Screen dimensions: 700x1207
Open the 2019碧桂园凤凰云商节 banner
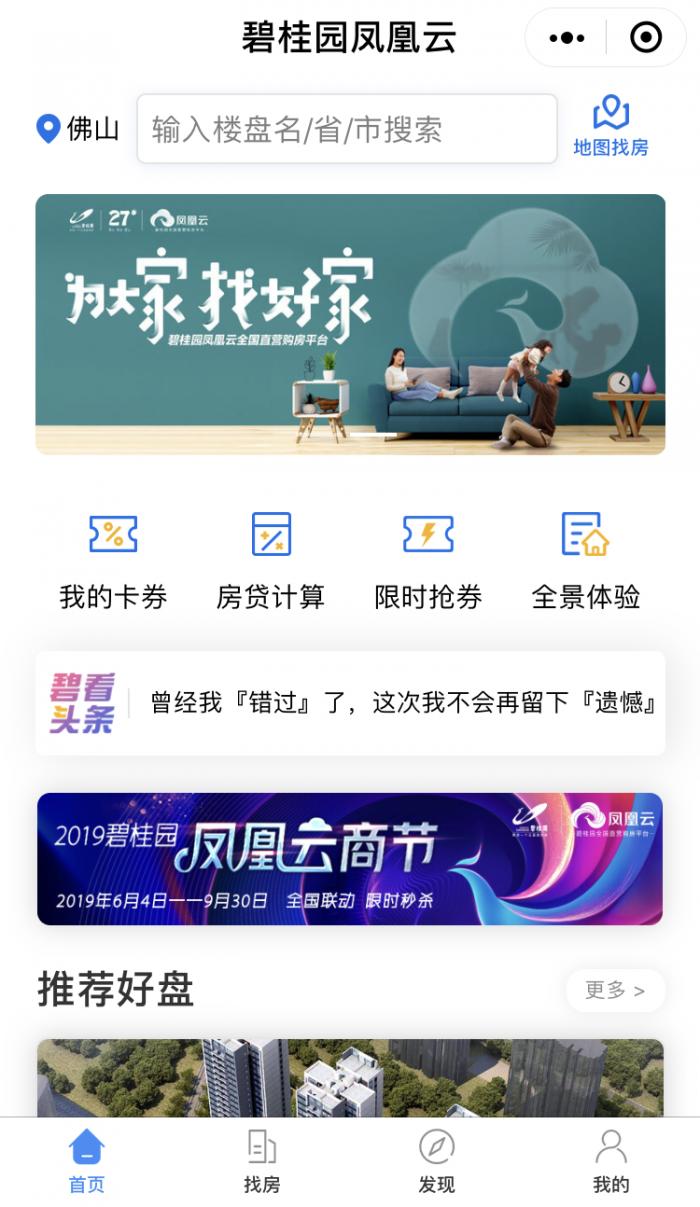point(350,859)
